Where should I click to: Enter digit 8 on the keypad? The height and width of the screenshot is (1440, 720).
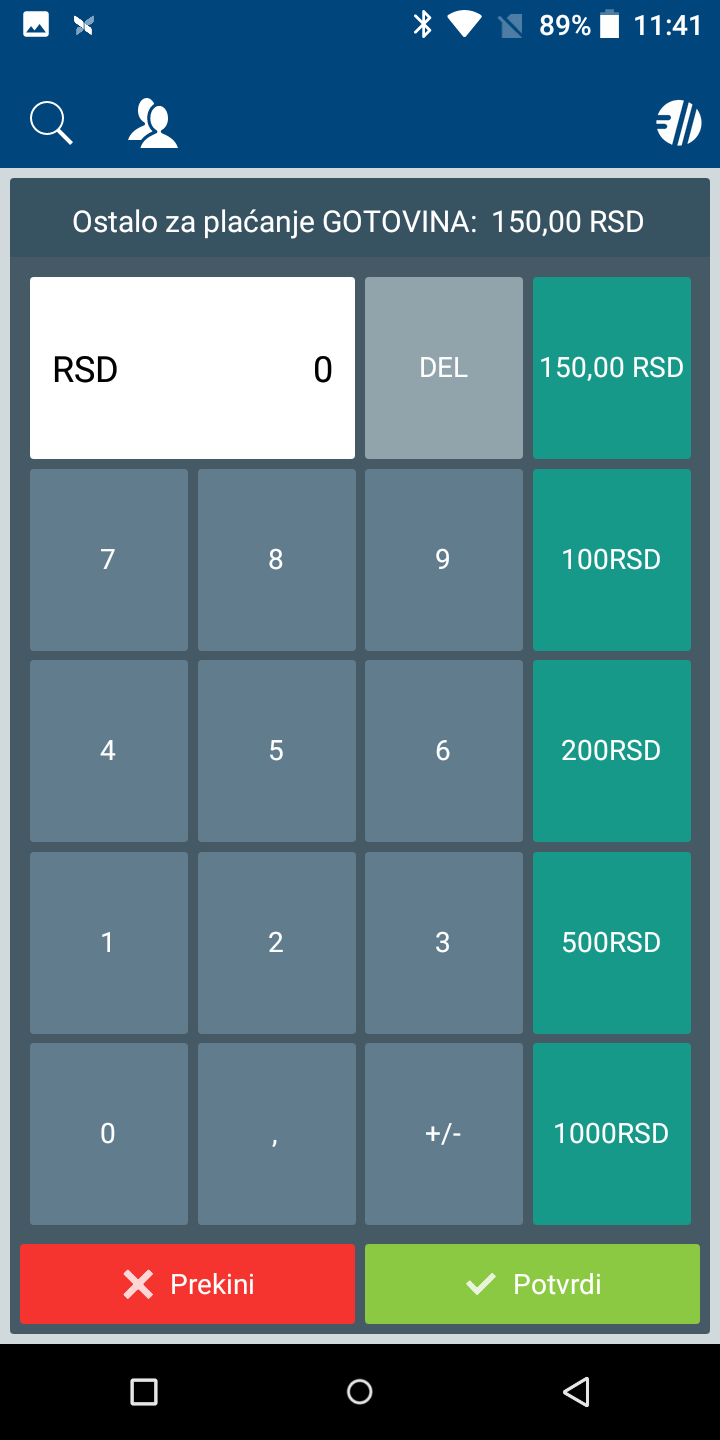point(276,560)
